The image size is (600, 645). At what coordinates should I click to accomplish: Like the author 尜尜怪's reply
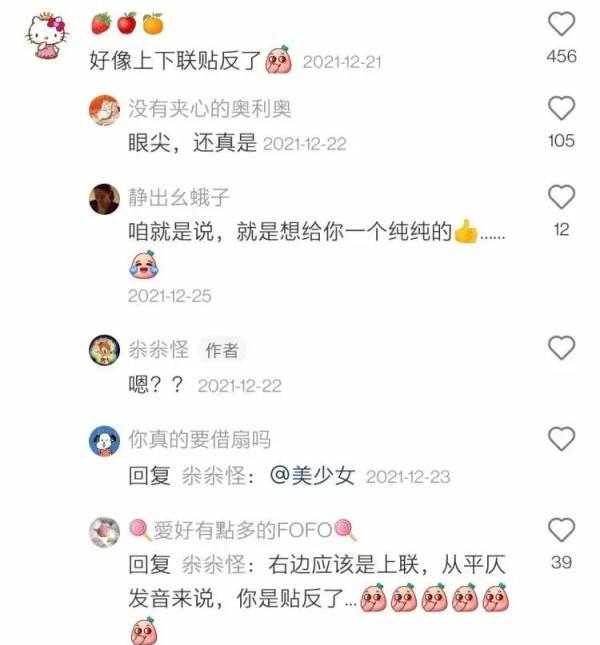point(562,347)
